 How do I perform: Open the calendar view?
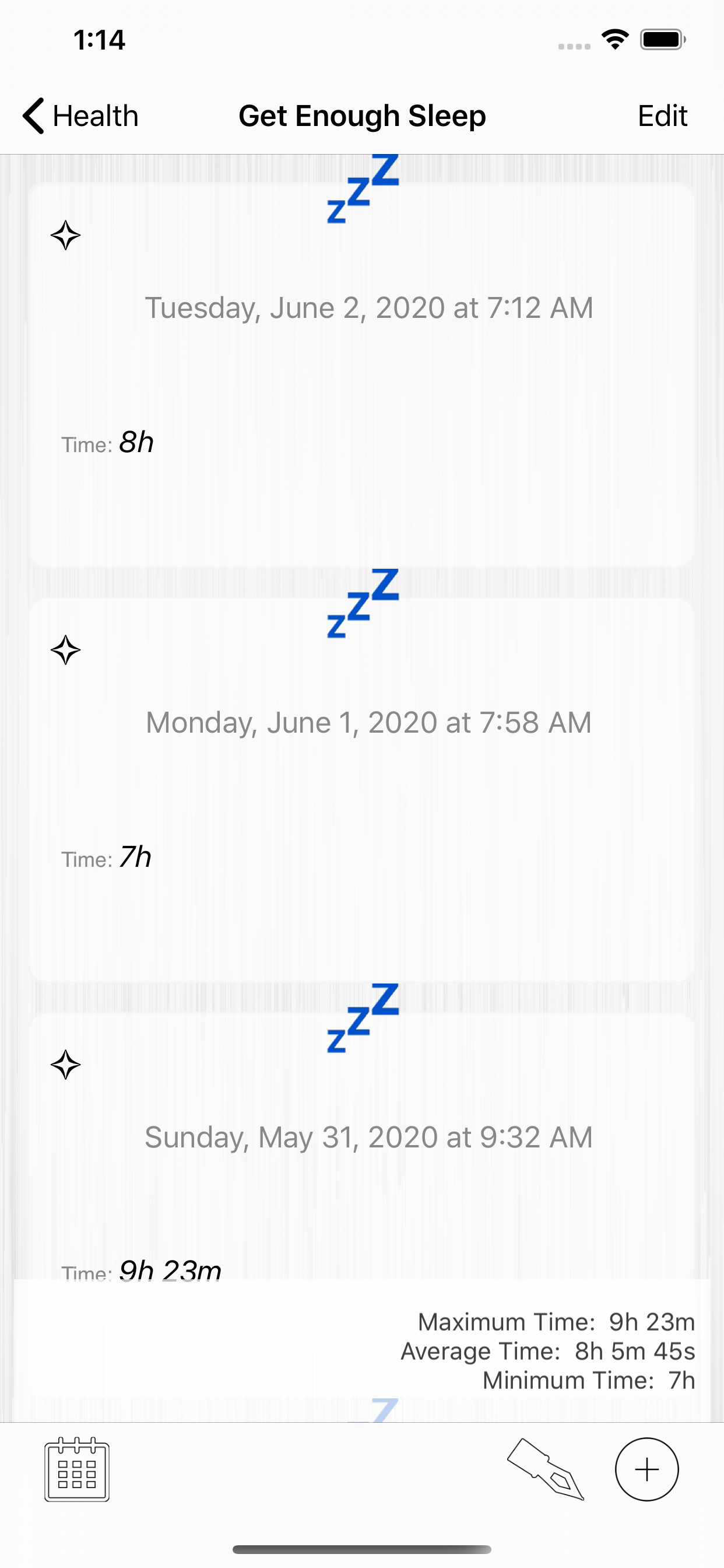click(77, 1469)
